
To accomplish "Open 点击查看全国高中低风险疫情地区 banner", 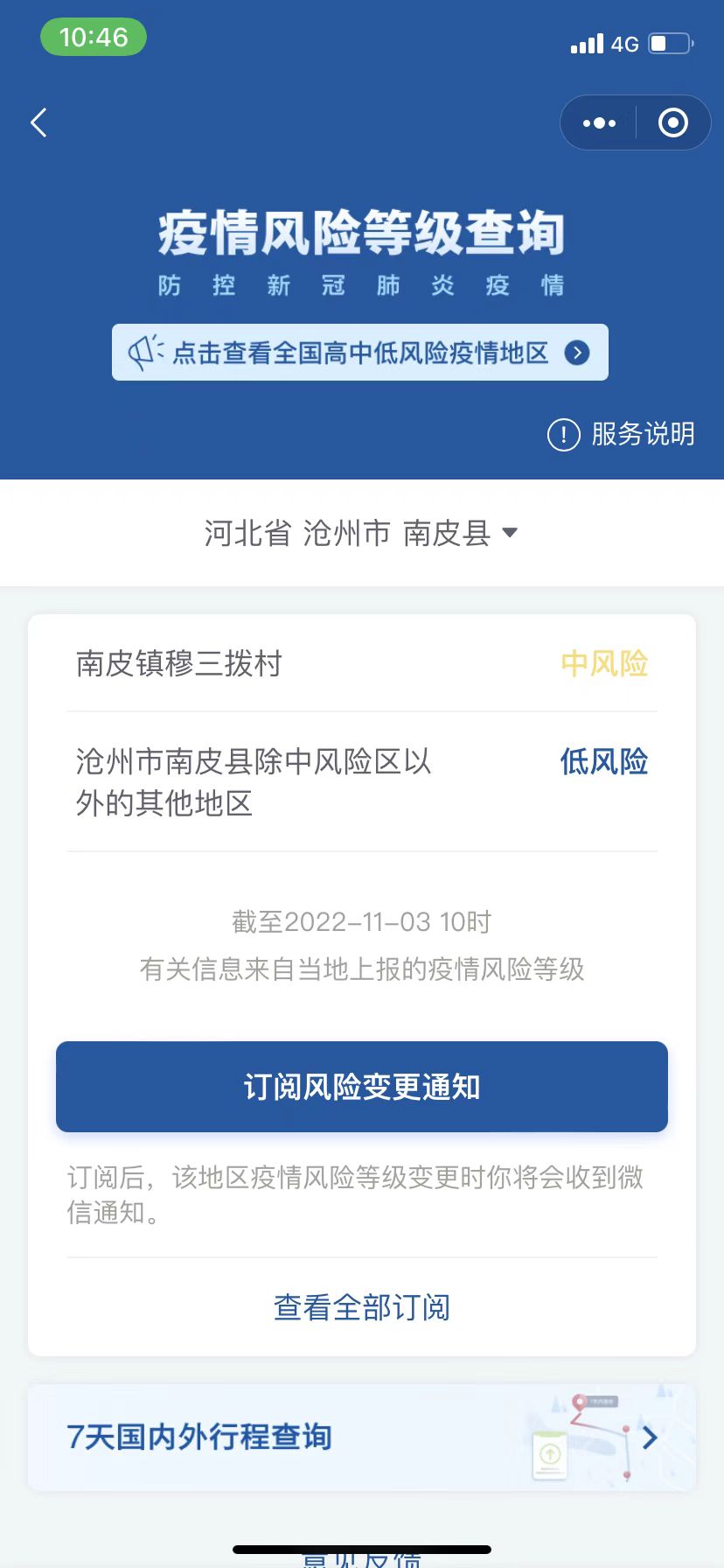I will coord(360,353).
